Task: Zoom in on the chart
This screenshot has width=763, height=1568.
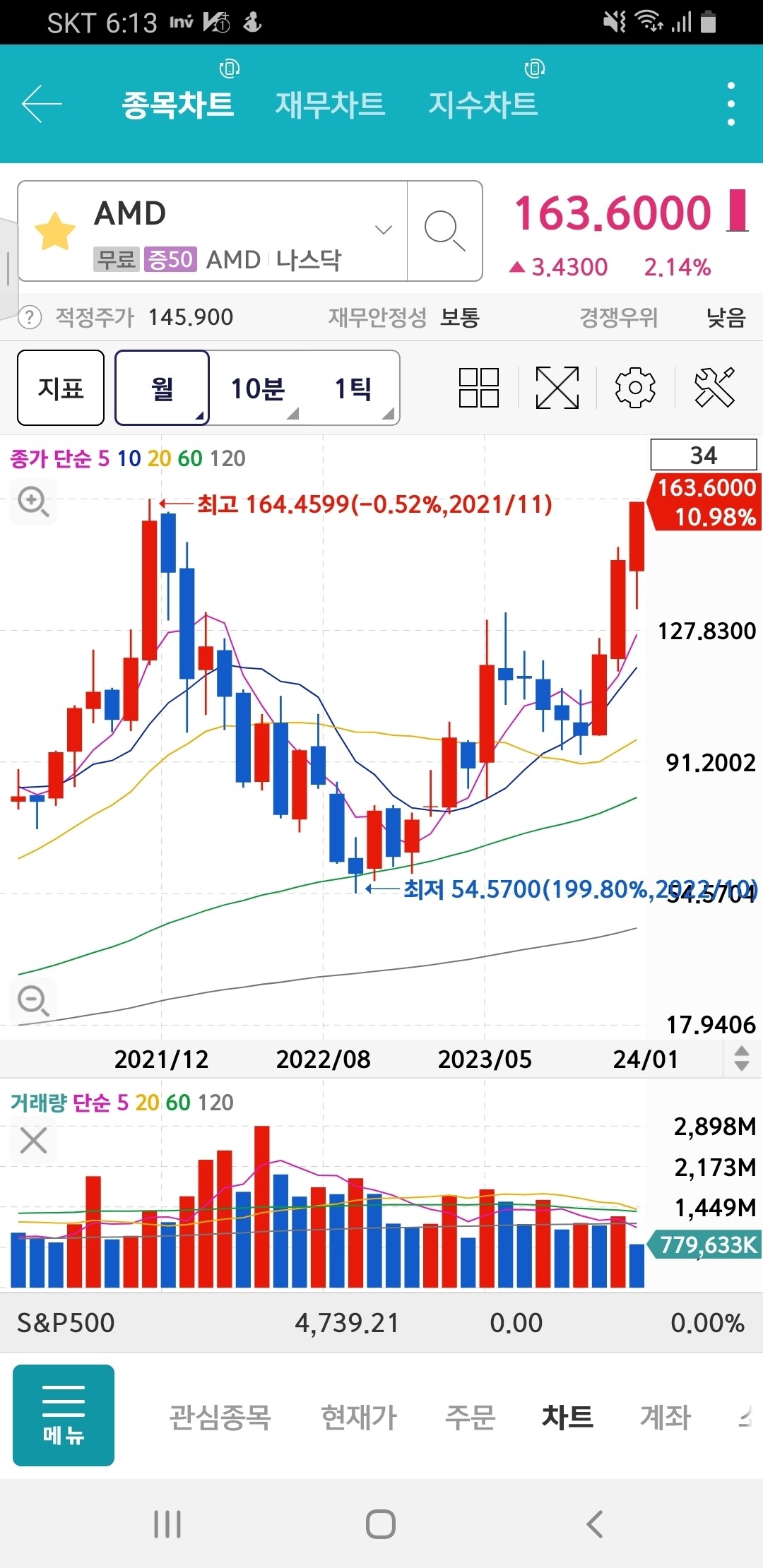Action: click(32, 501)
